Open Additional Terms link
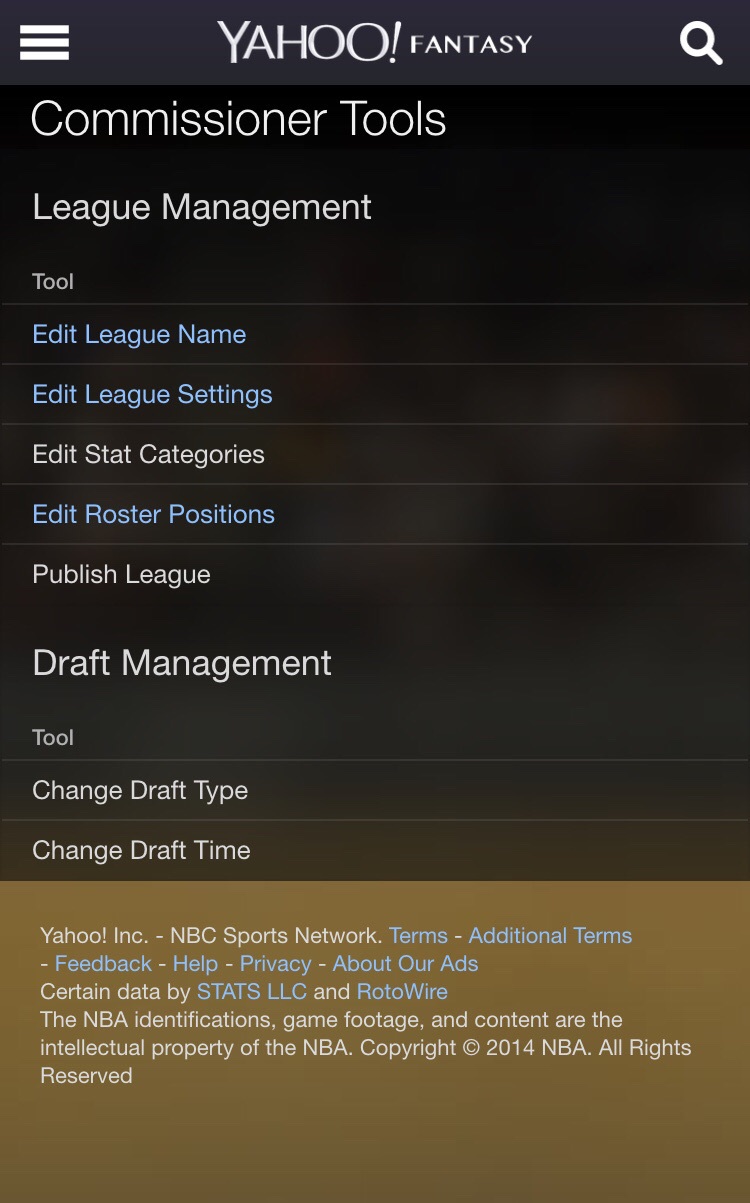This screenshot has height=1203, width=750. click(550, 936)
